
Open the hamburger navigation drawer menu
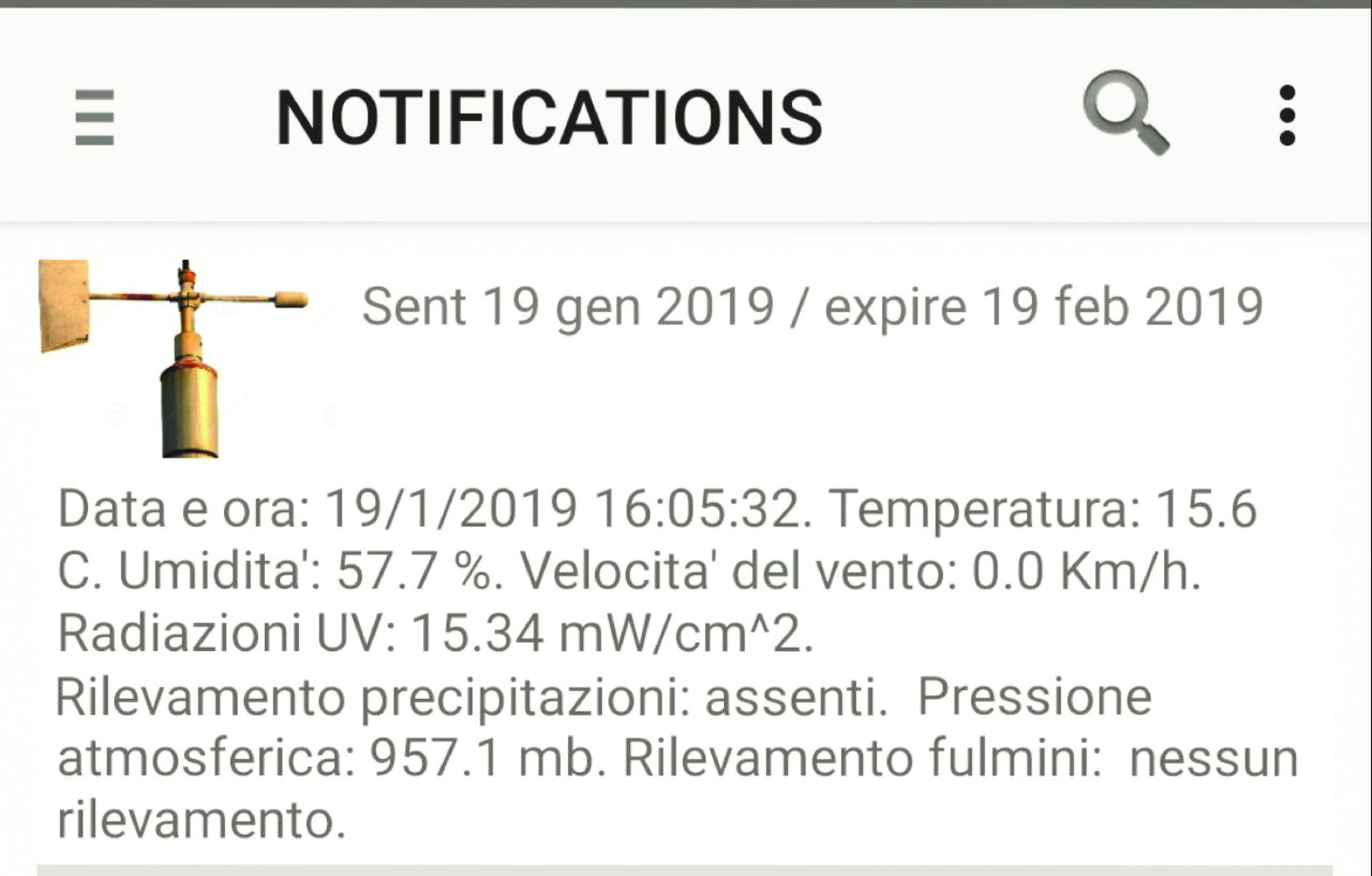pos(94,117)
